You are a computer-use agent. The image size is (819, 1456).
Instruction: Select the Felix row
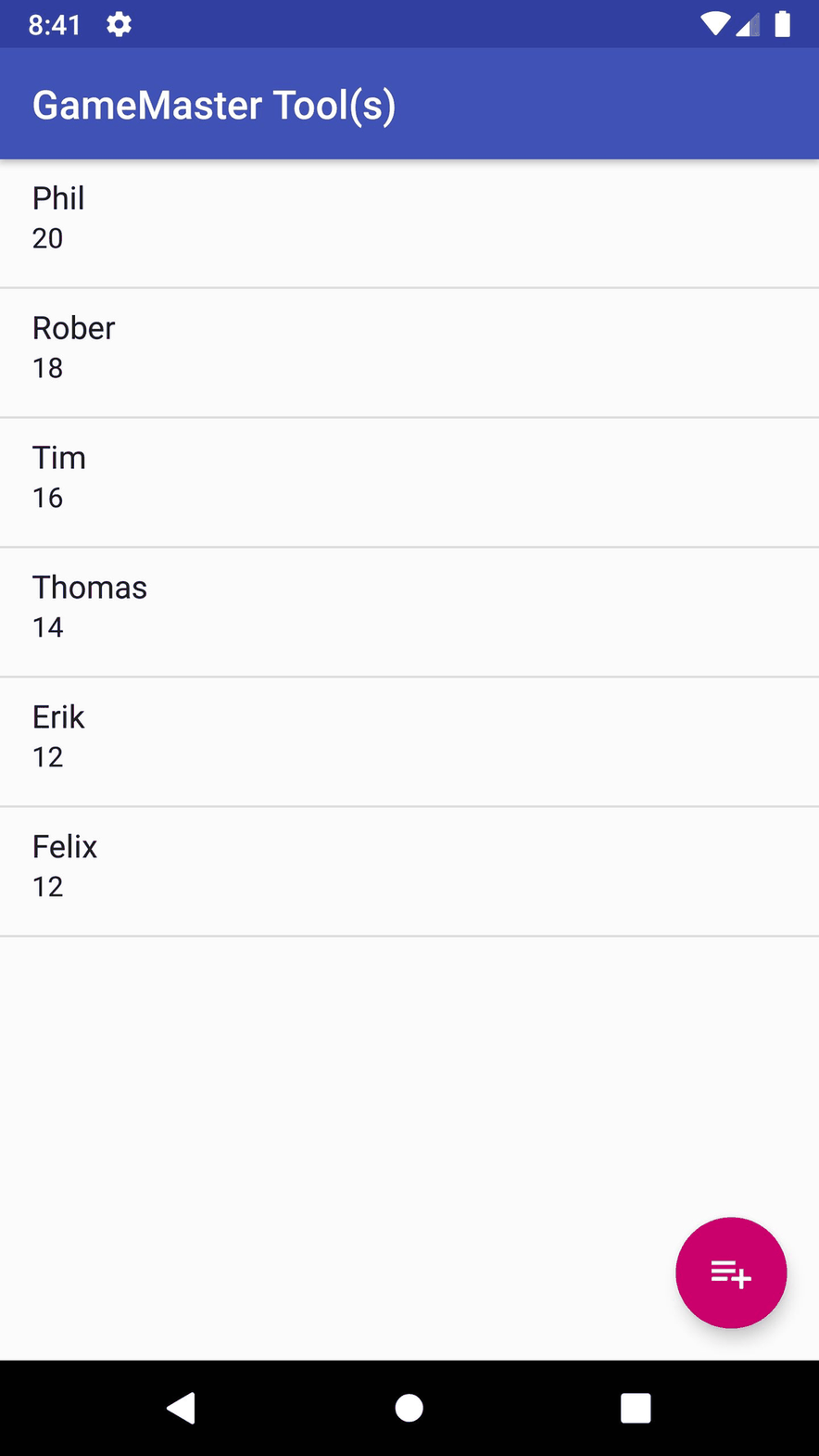[409, 871]
